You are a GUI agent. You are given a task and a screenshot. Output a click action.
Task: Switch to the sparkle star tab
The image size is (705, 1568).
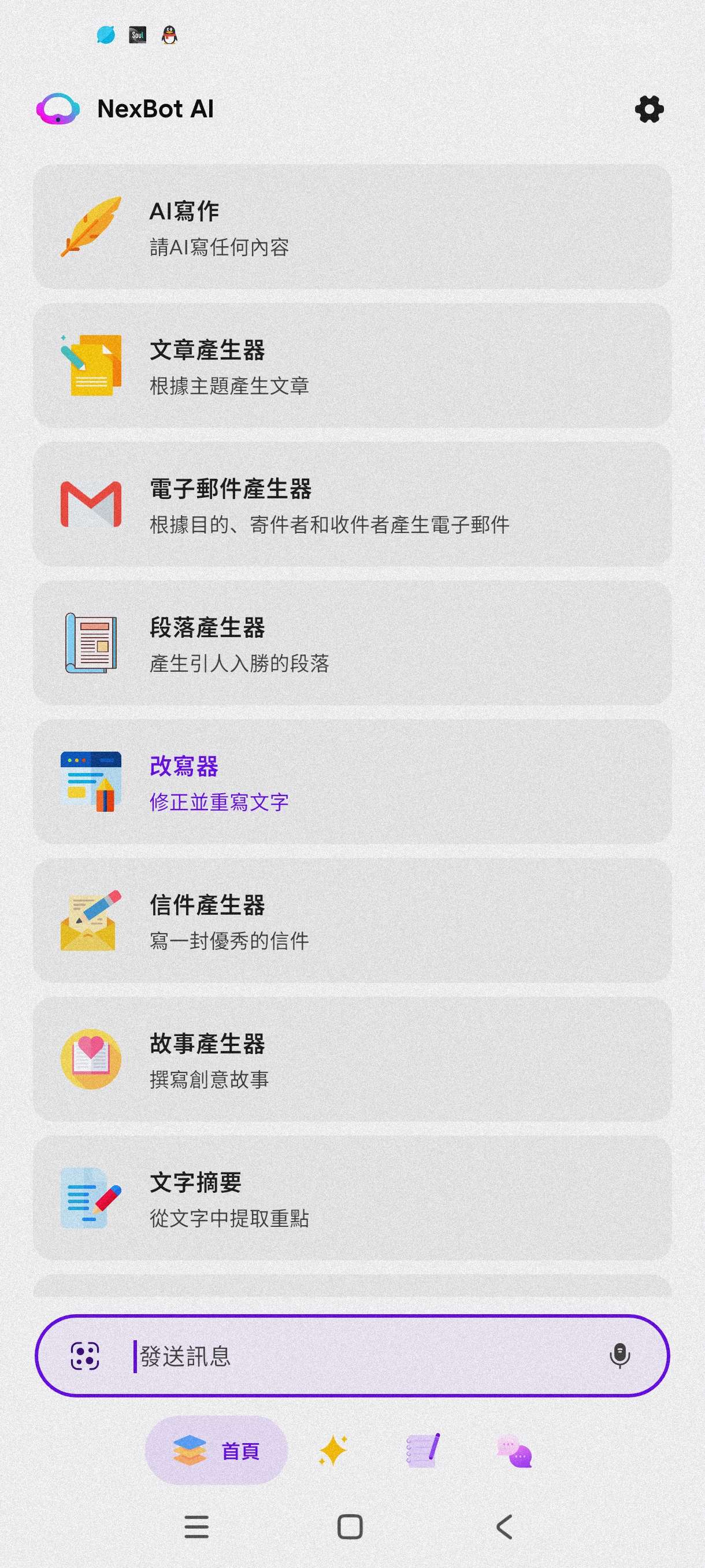pos(333,1451)
